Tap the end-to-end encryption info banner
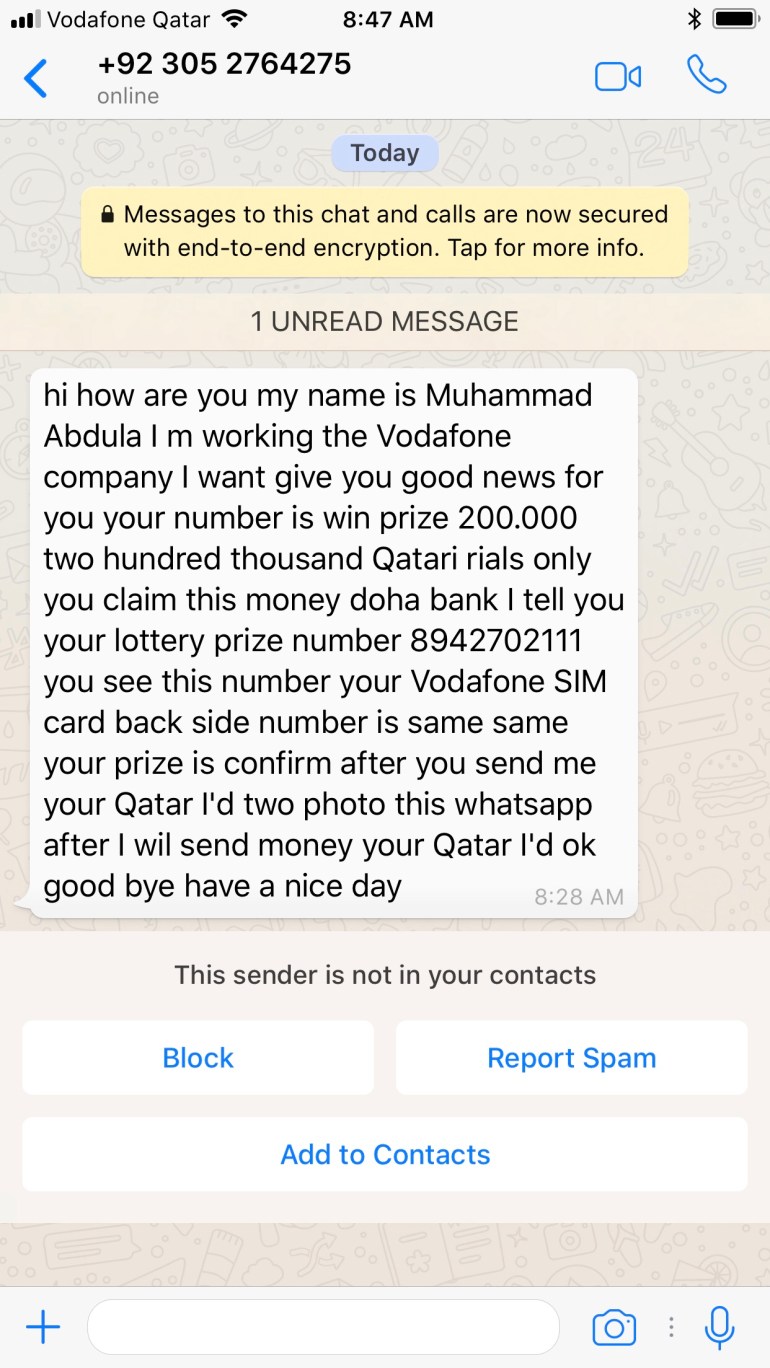Screen dimensions: 770x1368 coord(385,231)
